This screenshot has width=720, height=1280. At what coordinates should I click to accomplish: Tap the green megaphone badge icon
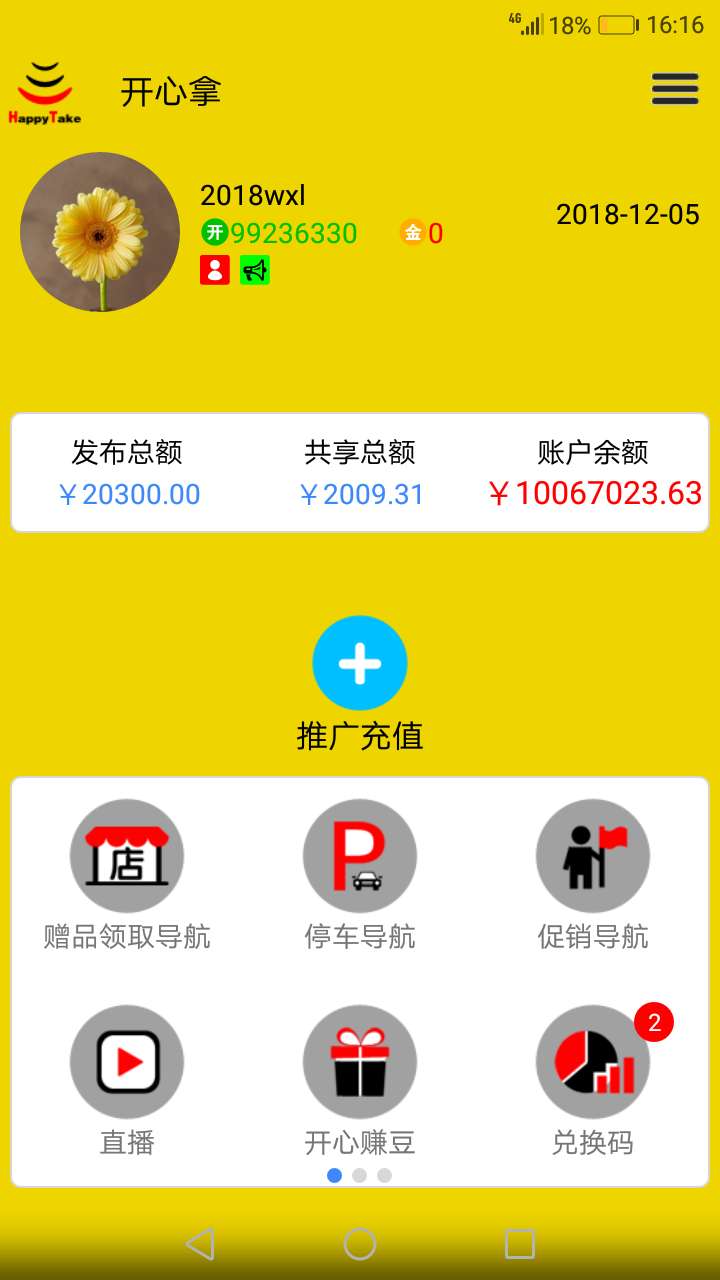(255, 270)
